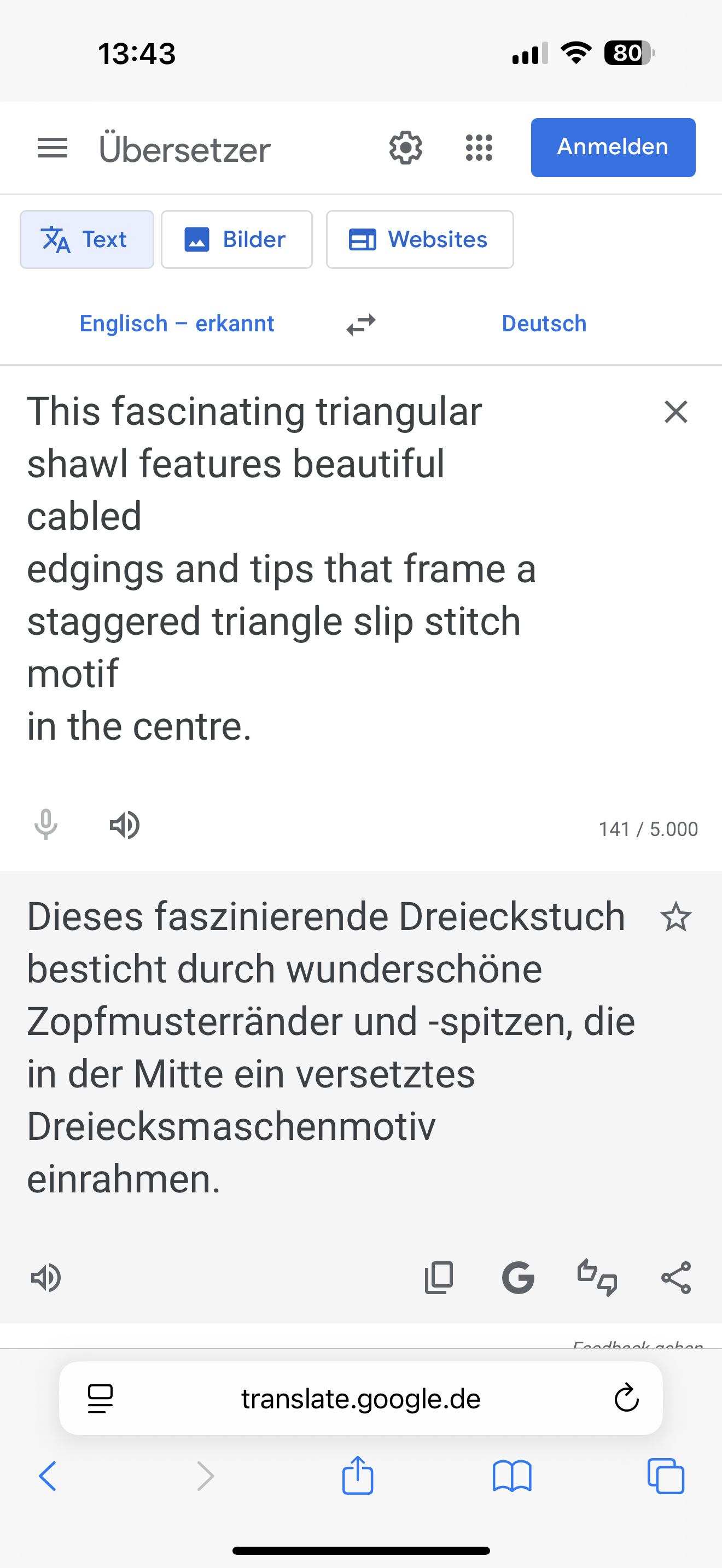The height and width of the screenshot is (1568, 722).
Task: Clear the source text
Action: (x=676, y=412)
